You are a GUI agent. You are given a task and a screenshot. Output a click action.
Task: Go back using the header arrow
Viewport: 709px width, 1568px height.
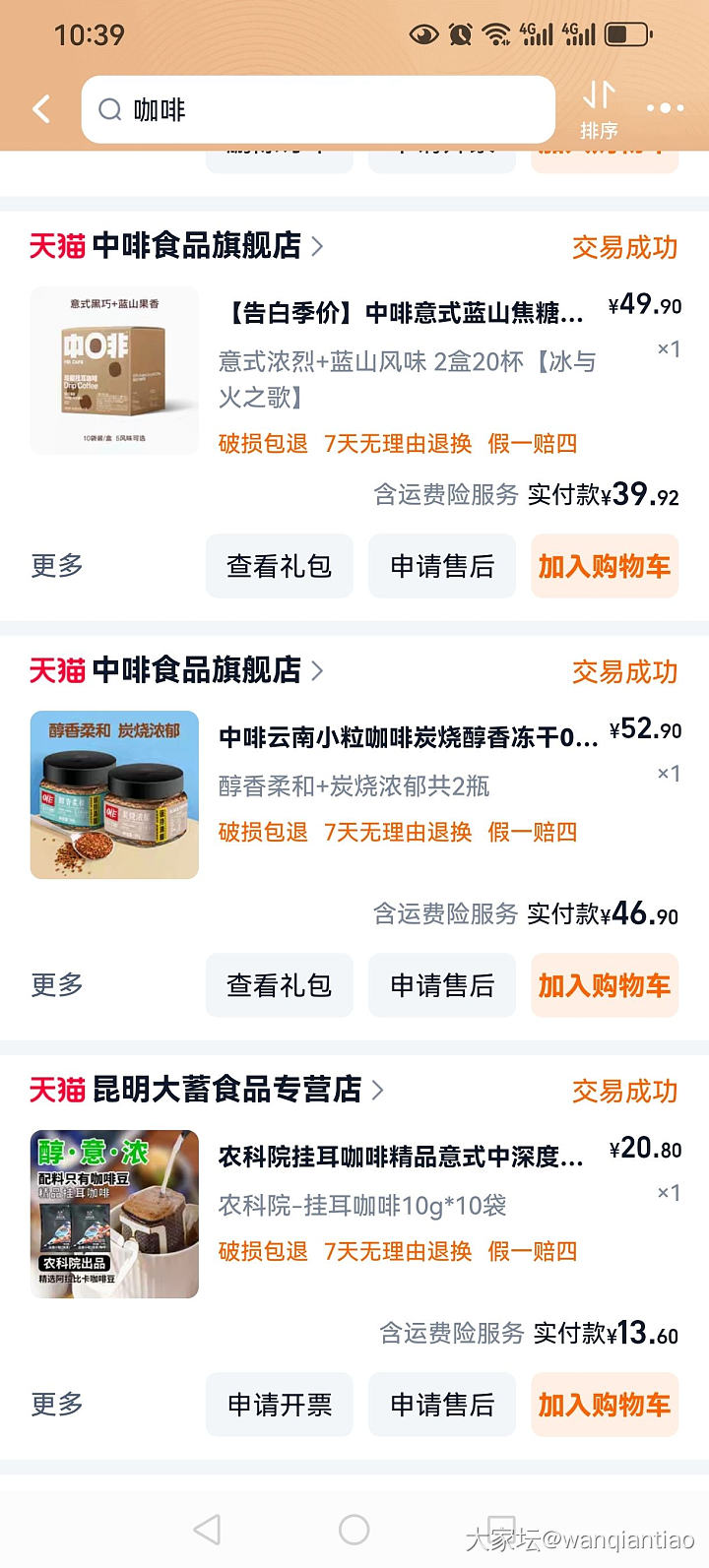[41, 109]
